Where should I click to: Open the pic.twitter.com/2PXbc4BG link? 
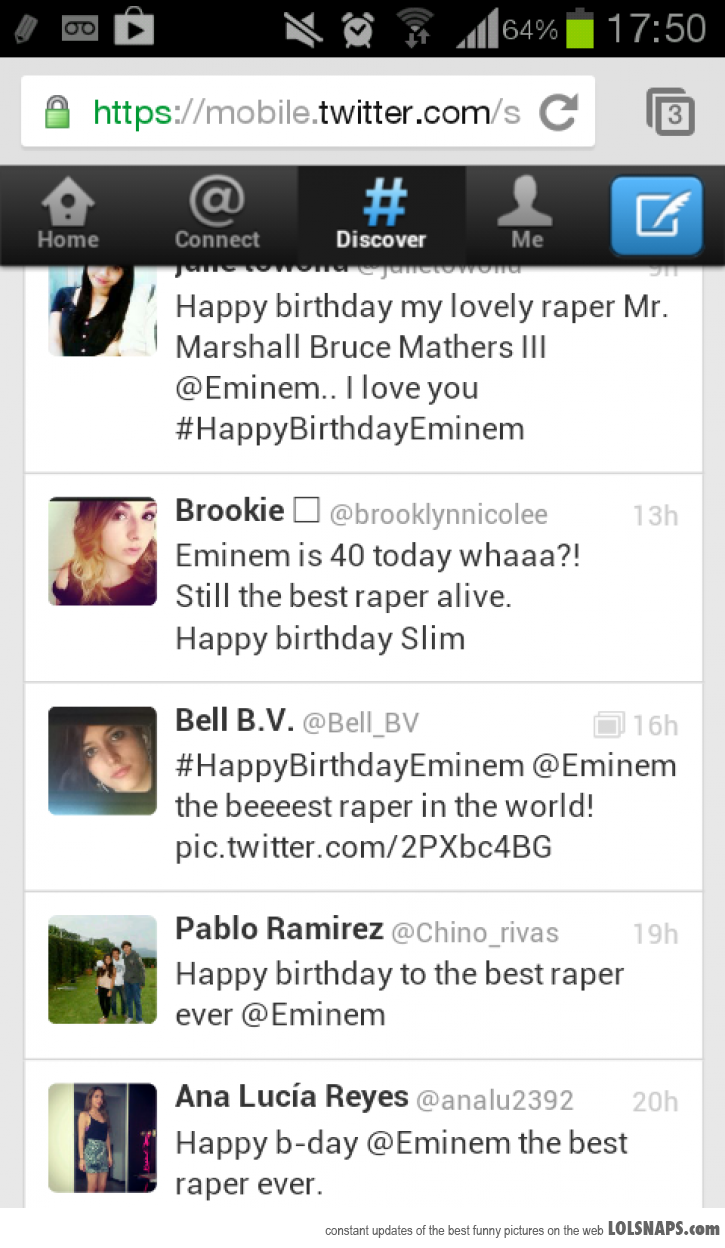(363, 848)
